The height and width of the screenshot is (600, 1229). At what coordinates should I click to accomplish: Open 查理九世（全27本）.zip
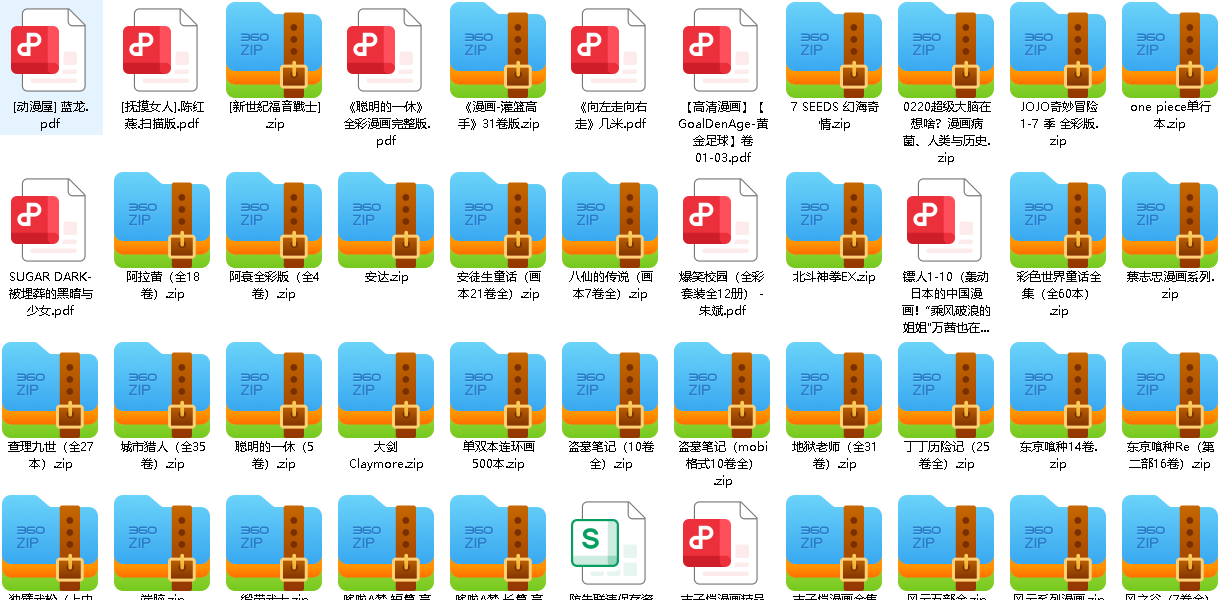(x=50, y=390)
